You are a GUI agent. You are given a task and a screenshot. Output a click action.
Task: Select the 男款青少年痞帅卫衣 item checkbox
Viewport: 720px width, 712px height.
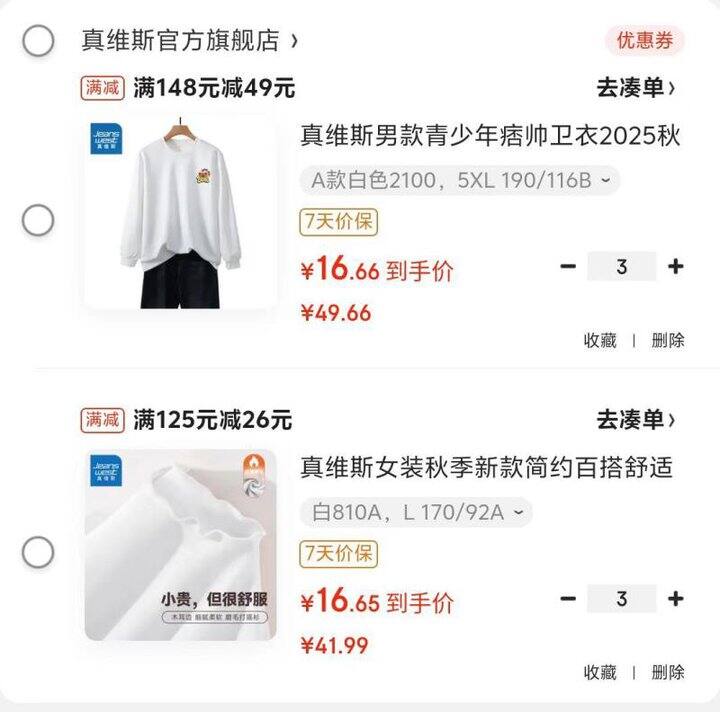coord(38,220)
